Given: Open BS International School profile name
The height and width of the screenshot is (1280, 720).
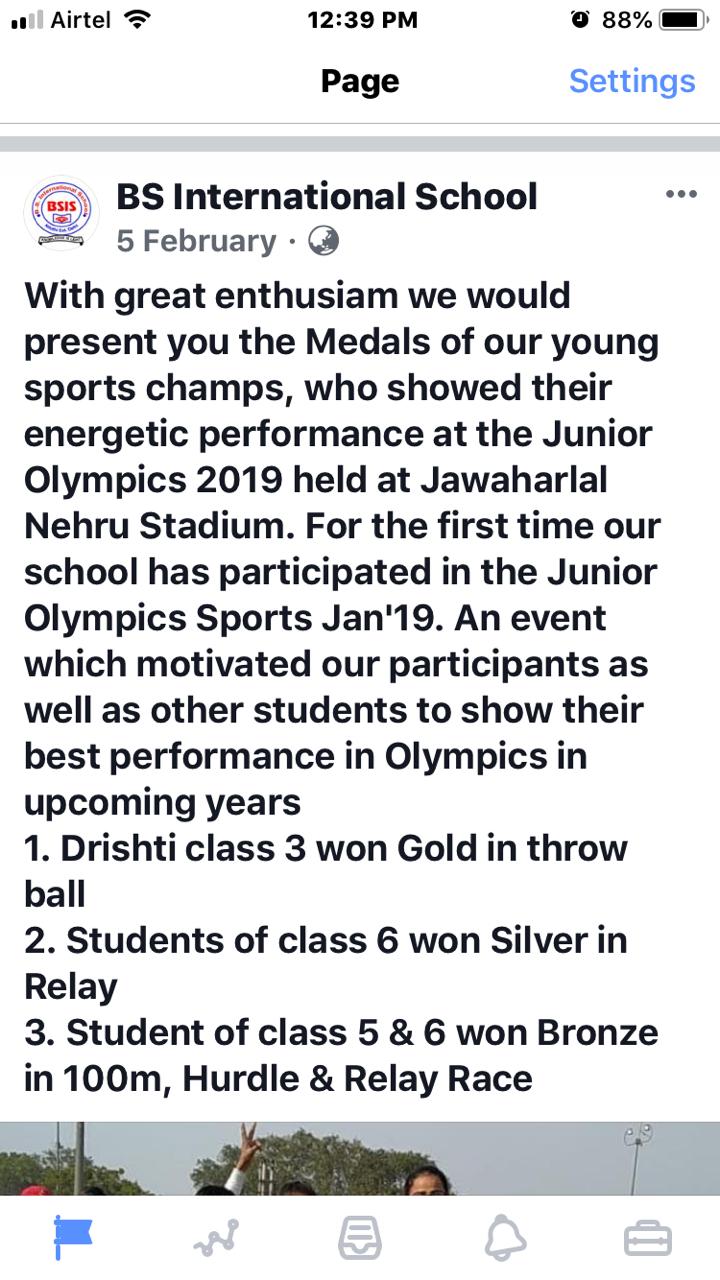Looking at the screenshot, I should point(327,196).
